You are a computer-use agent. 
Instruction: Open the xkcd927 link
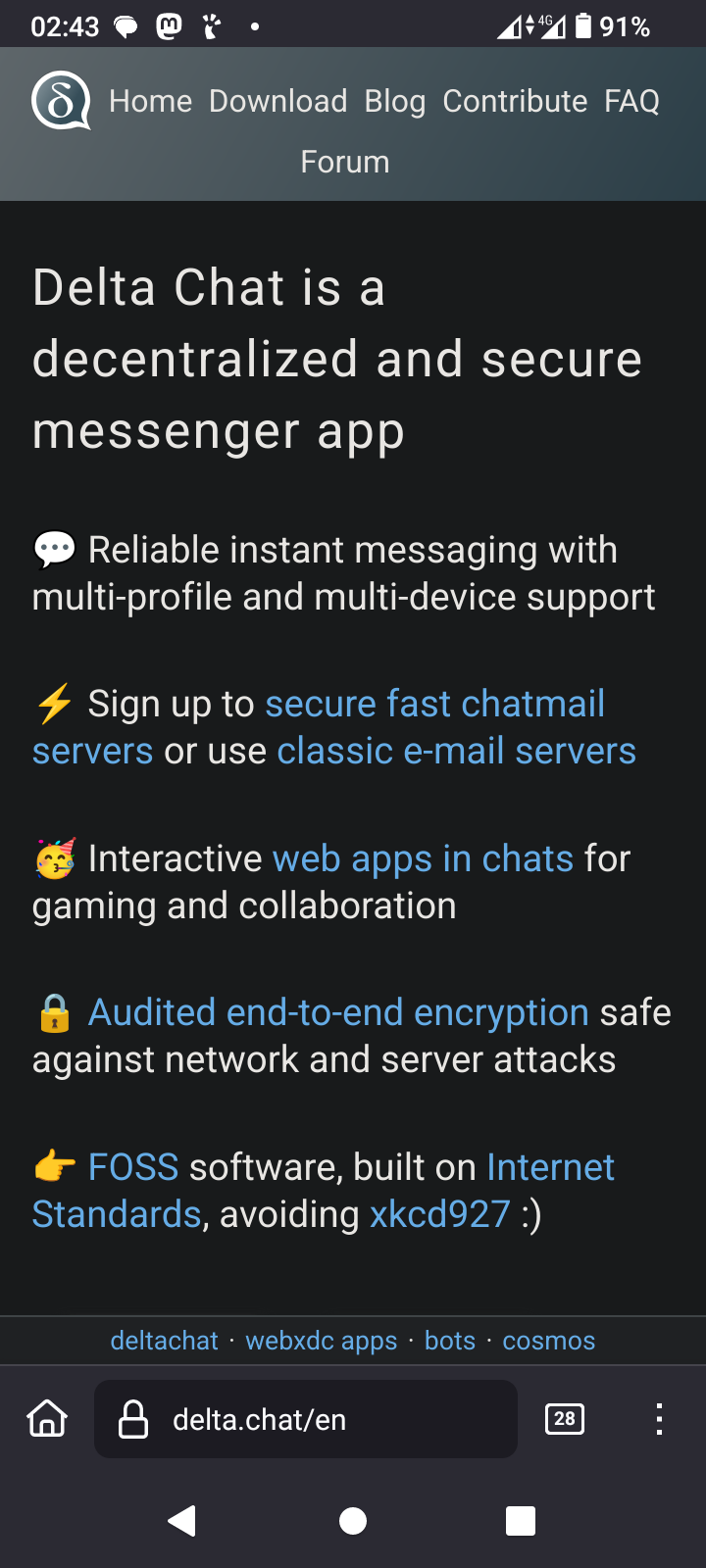[x=439, y=1214]
